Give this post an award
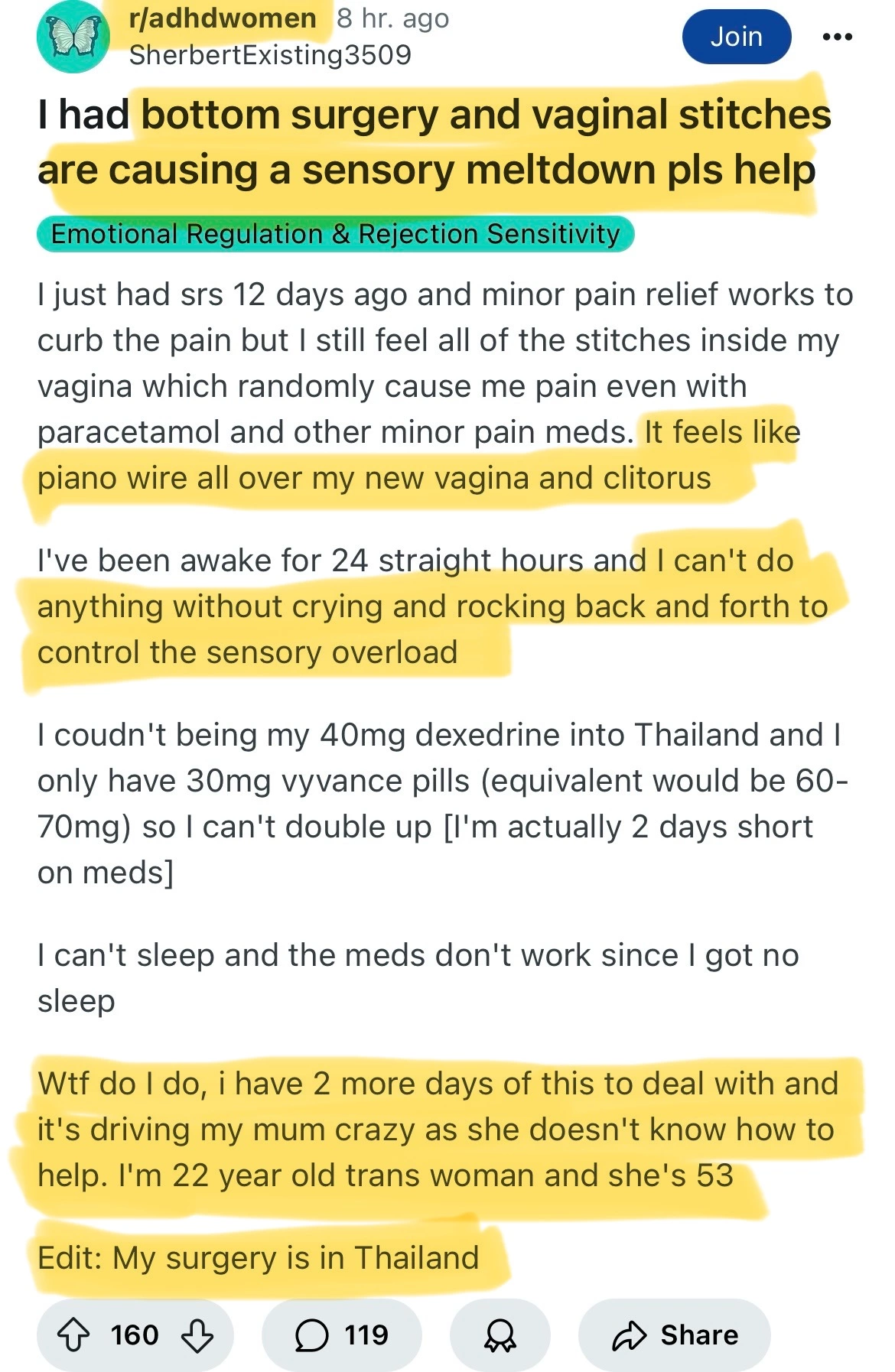Screen dimensions: 895x1372 [x=500, y=1335]
